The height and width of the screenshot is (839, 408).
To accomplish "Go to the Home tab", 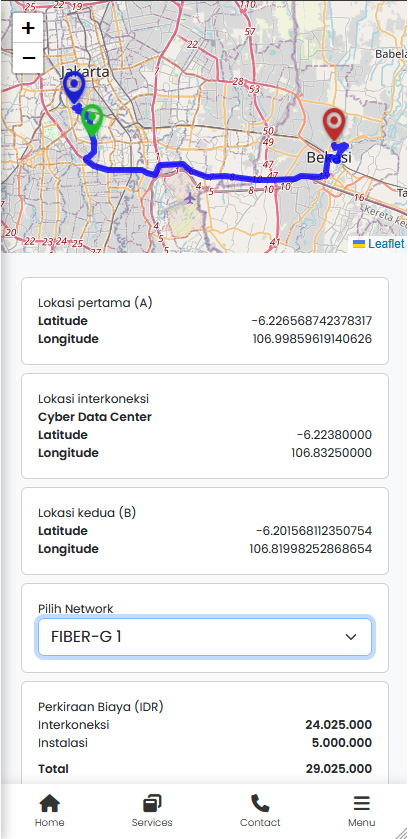I will (x=50, y=811).
